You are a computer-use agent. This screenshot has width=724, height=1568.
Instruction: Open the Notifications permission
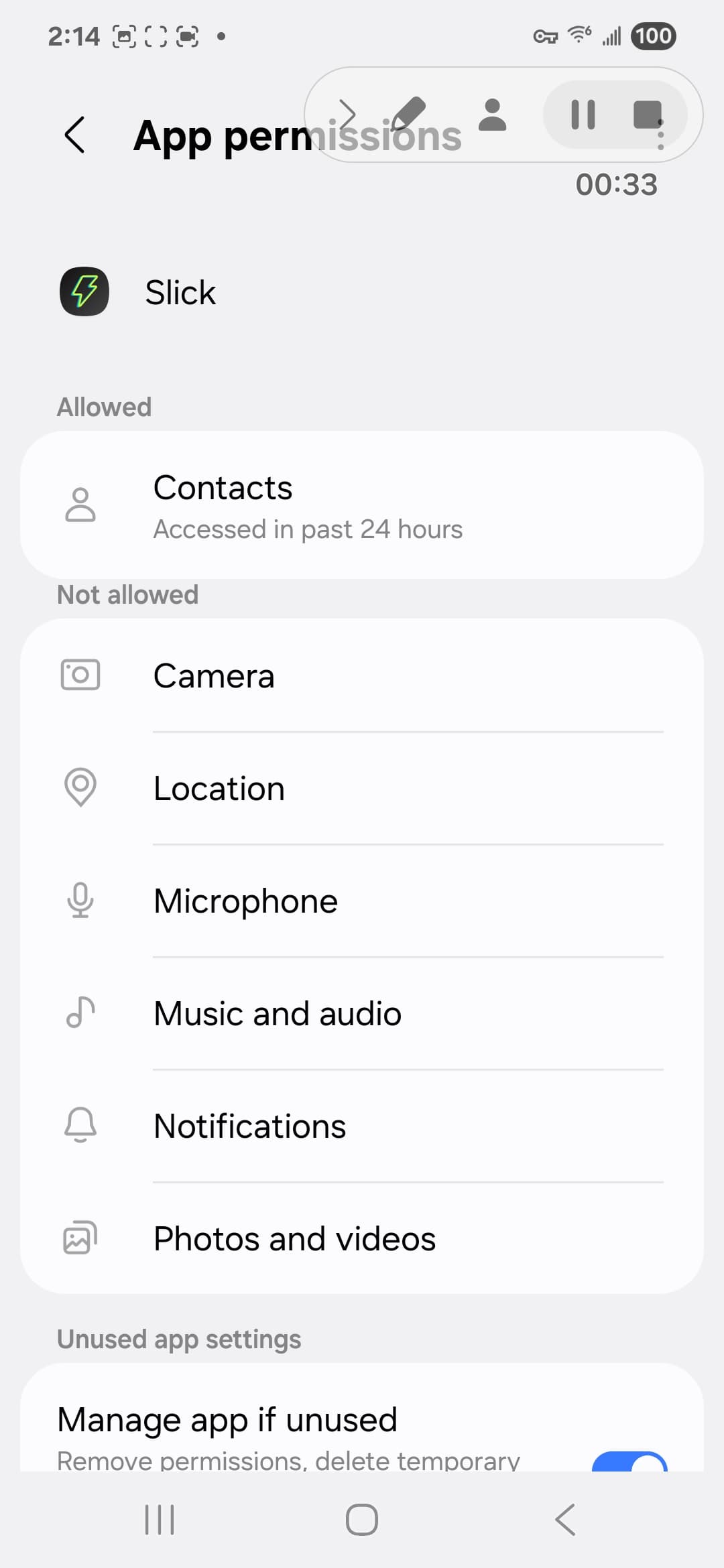point(362,1126)
